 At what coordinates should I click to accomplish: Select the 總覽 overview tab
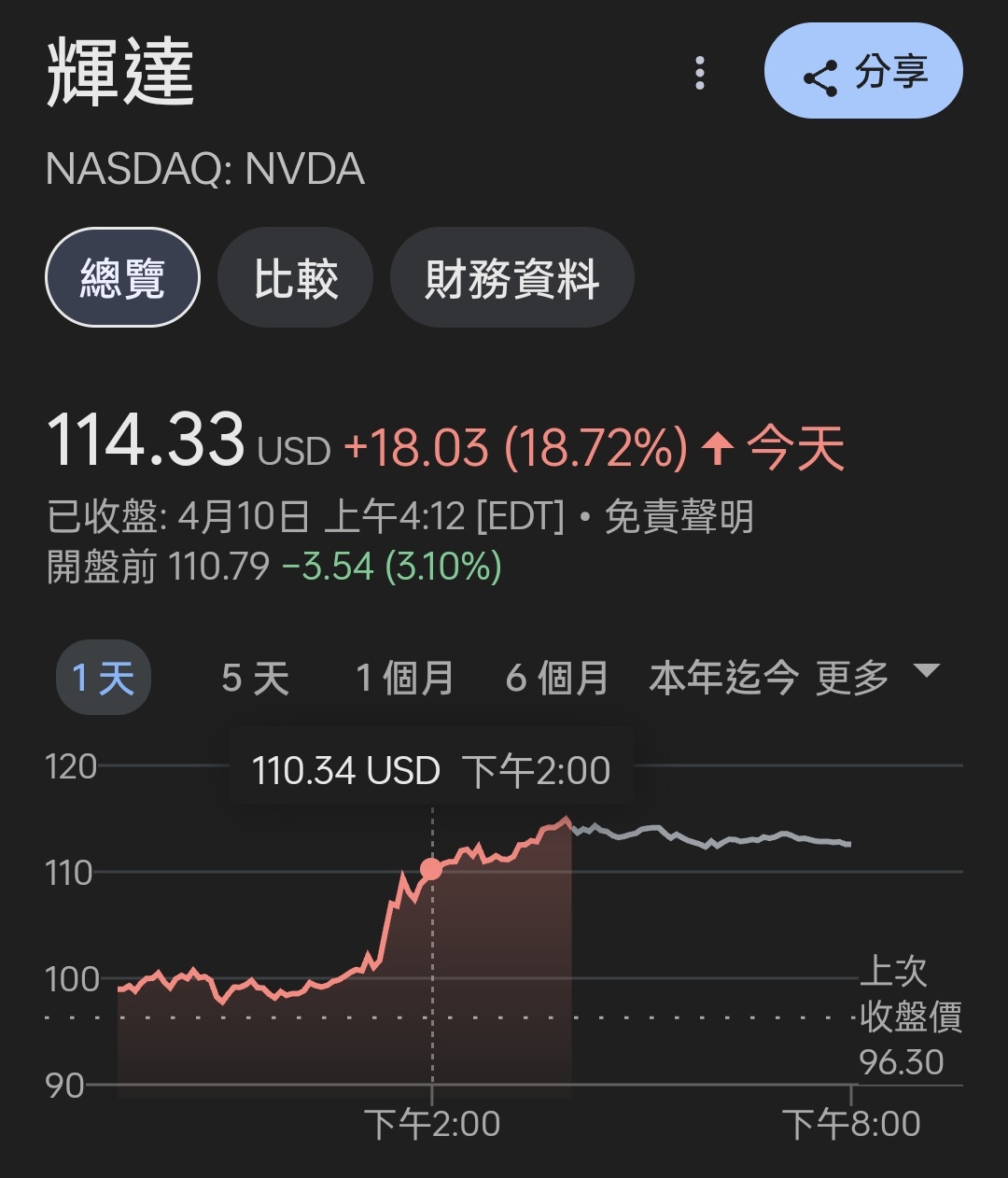(122, 278)
